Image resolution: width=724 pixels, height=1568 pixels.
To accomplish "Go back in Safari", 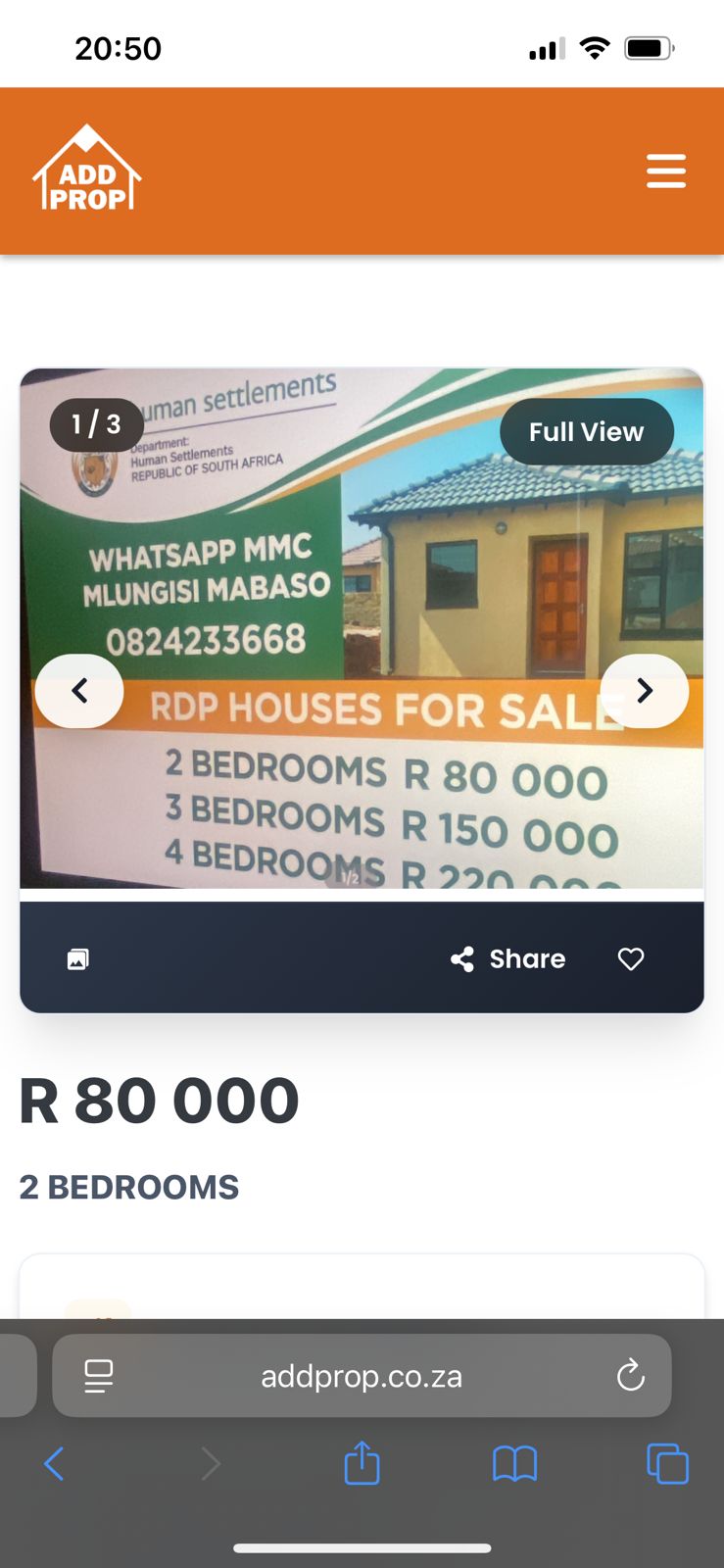I will coord(54,1464).
